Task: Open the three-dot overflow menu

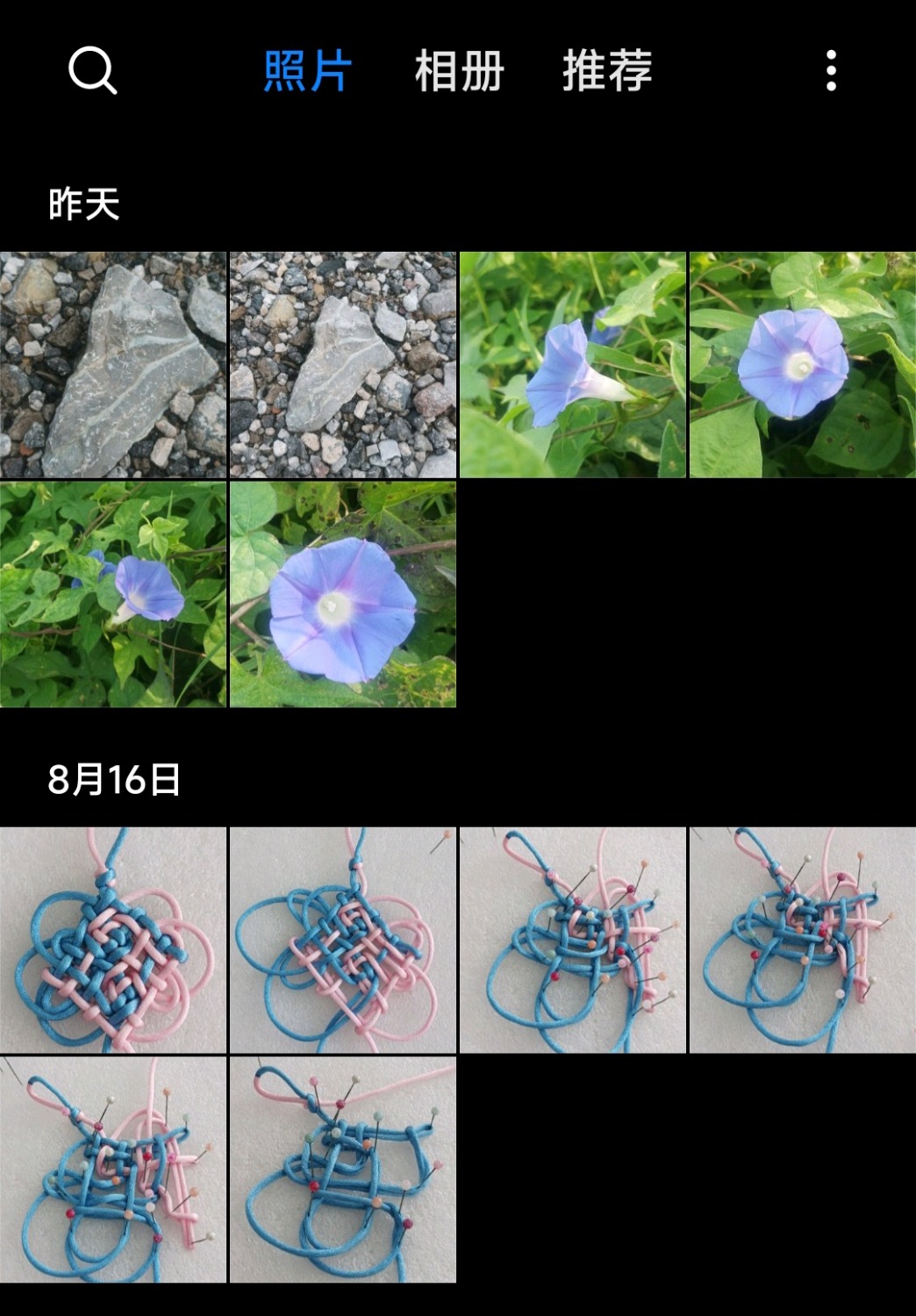Action: [830, 70]
